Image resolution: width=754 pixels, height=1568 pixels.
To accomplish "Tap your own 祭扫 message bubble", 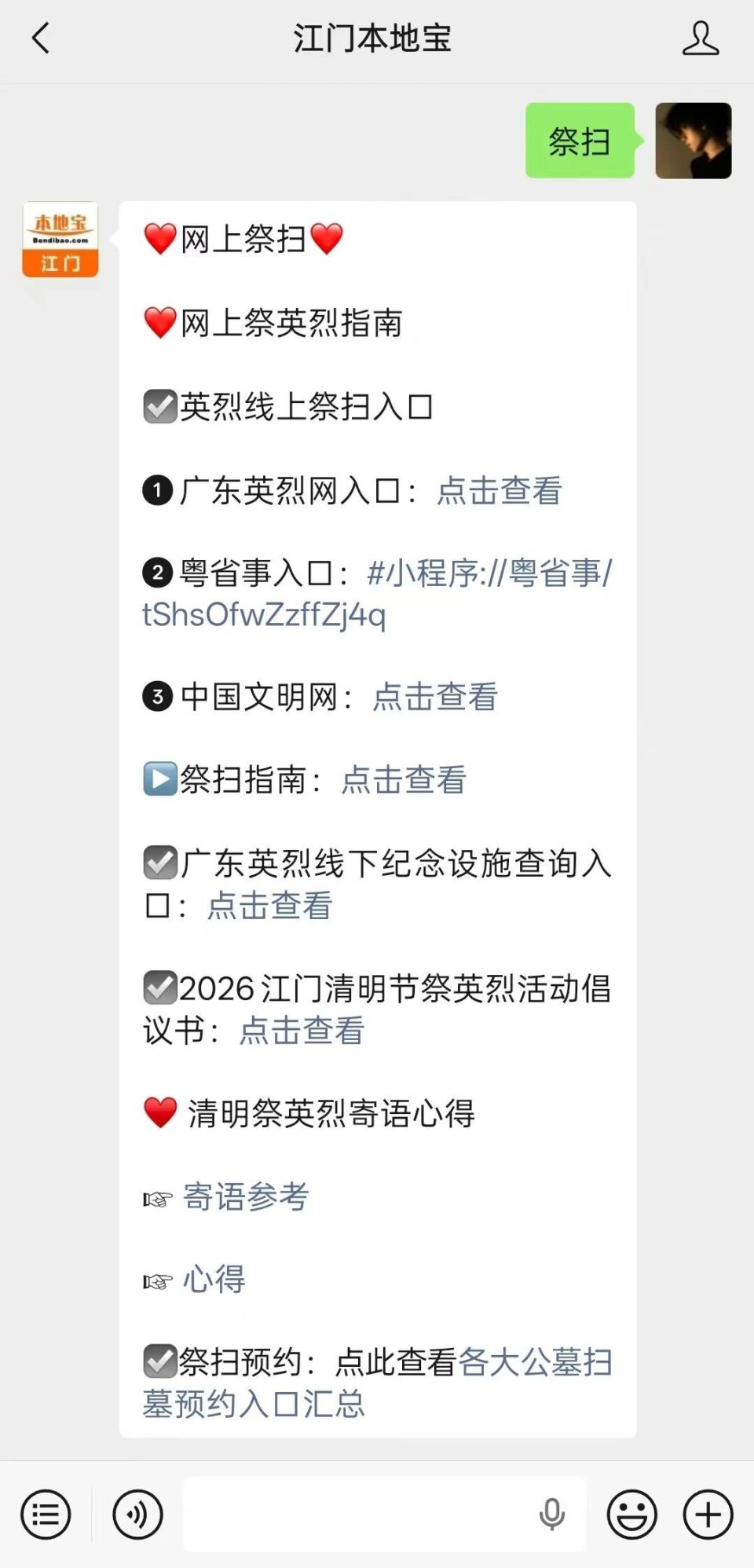I will 580,141.
